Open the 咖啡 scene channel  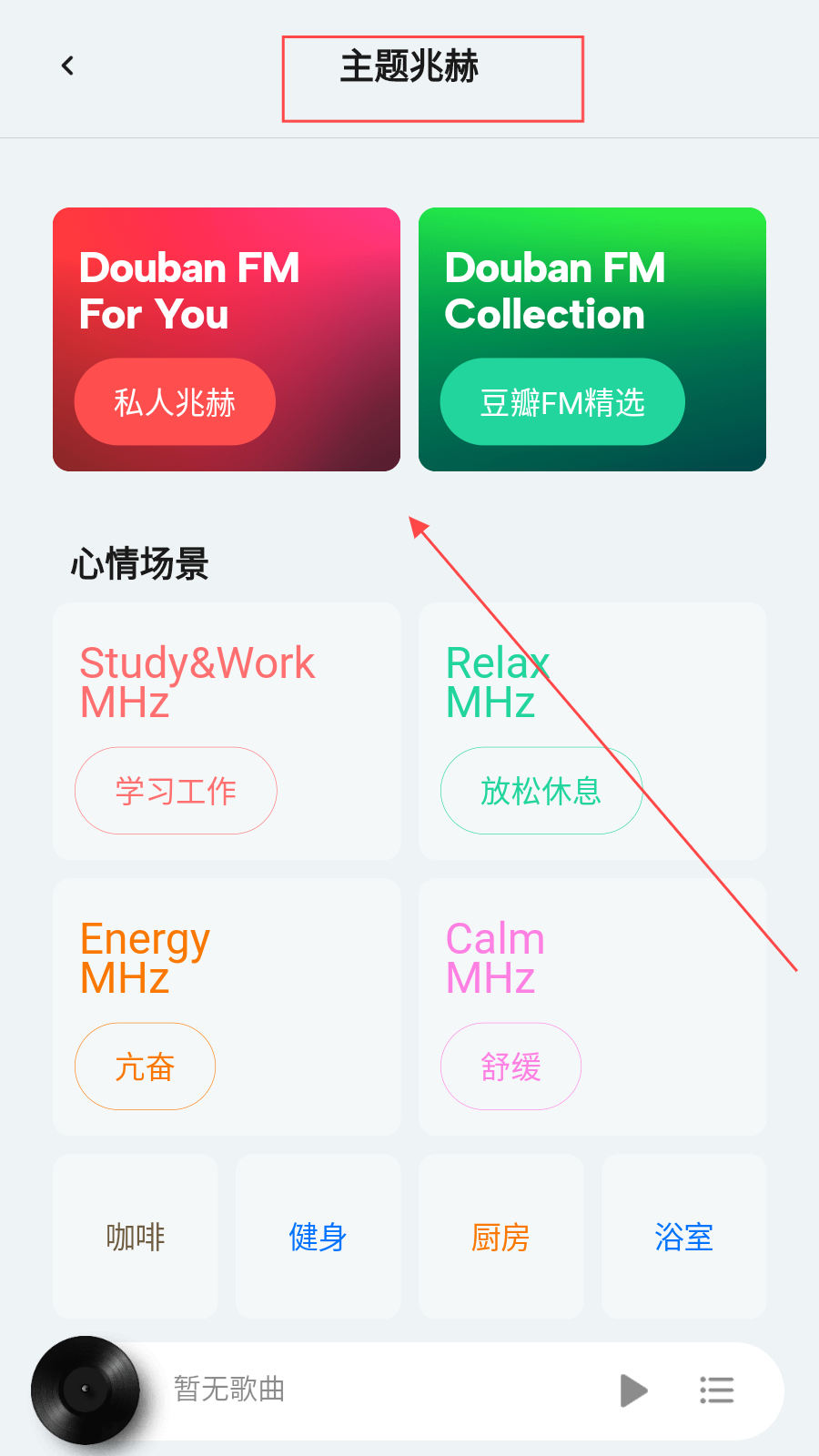pyautogui.click(x=136, y=1237)
